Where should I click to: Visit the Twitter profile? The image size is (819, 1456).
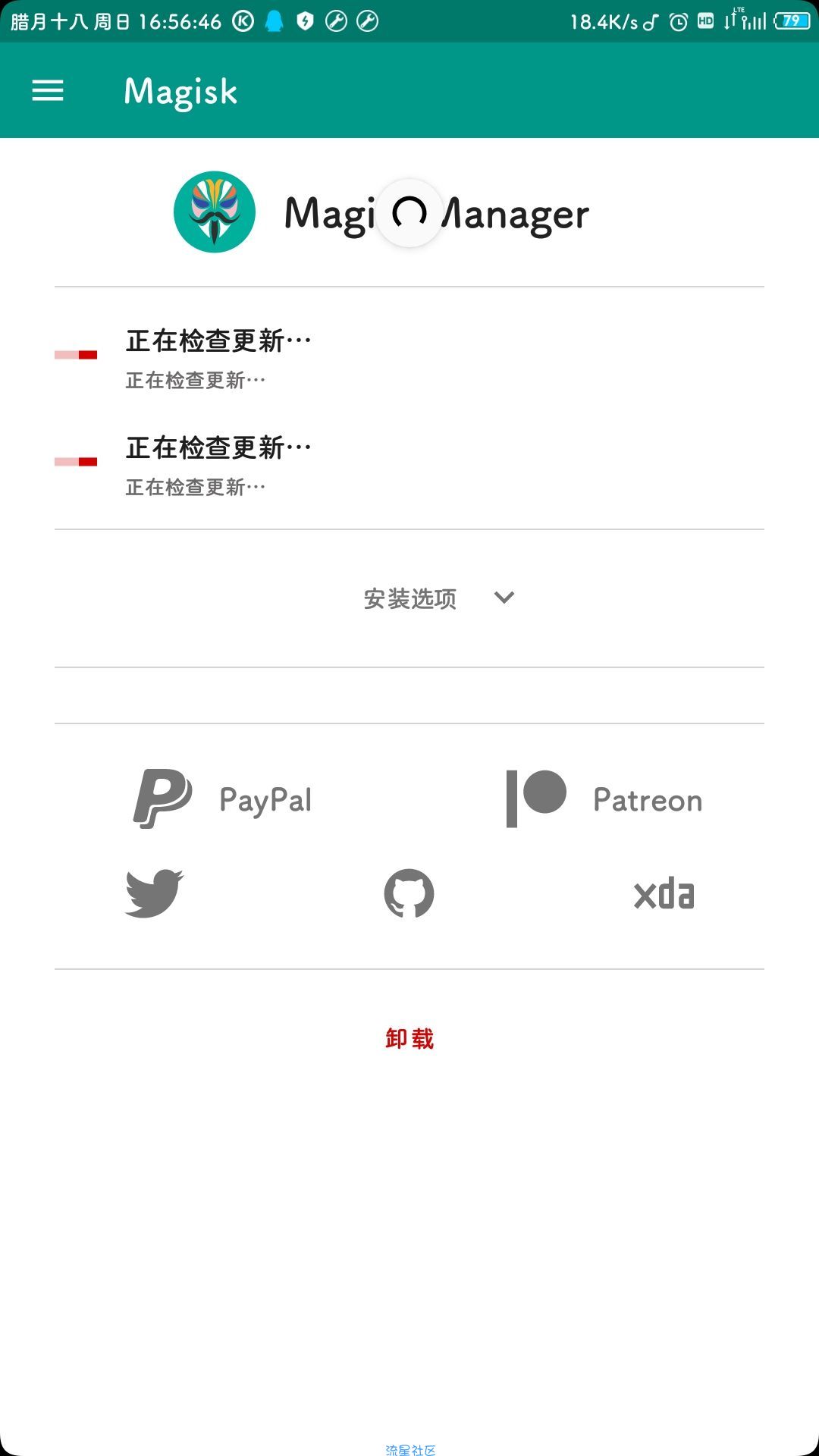(x=154, y=893)
